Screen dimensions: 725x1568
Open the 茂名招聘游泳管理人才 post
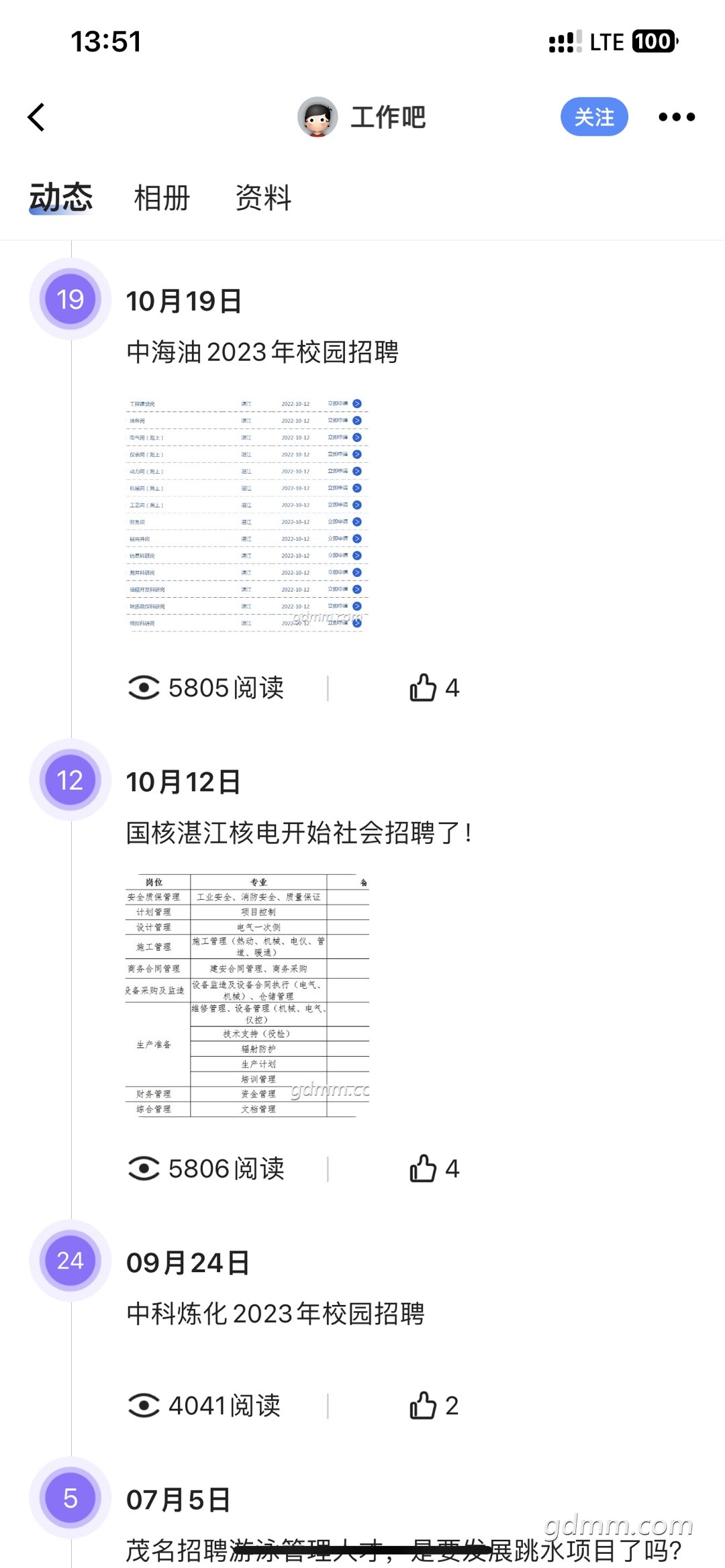click(403, 1550)
